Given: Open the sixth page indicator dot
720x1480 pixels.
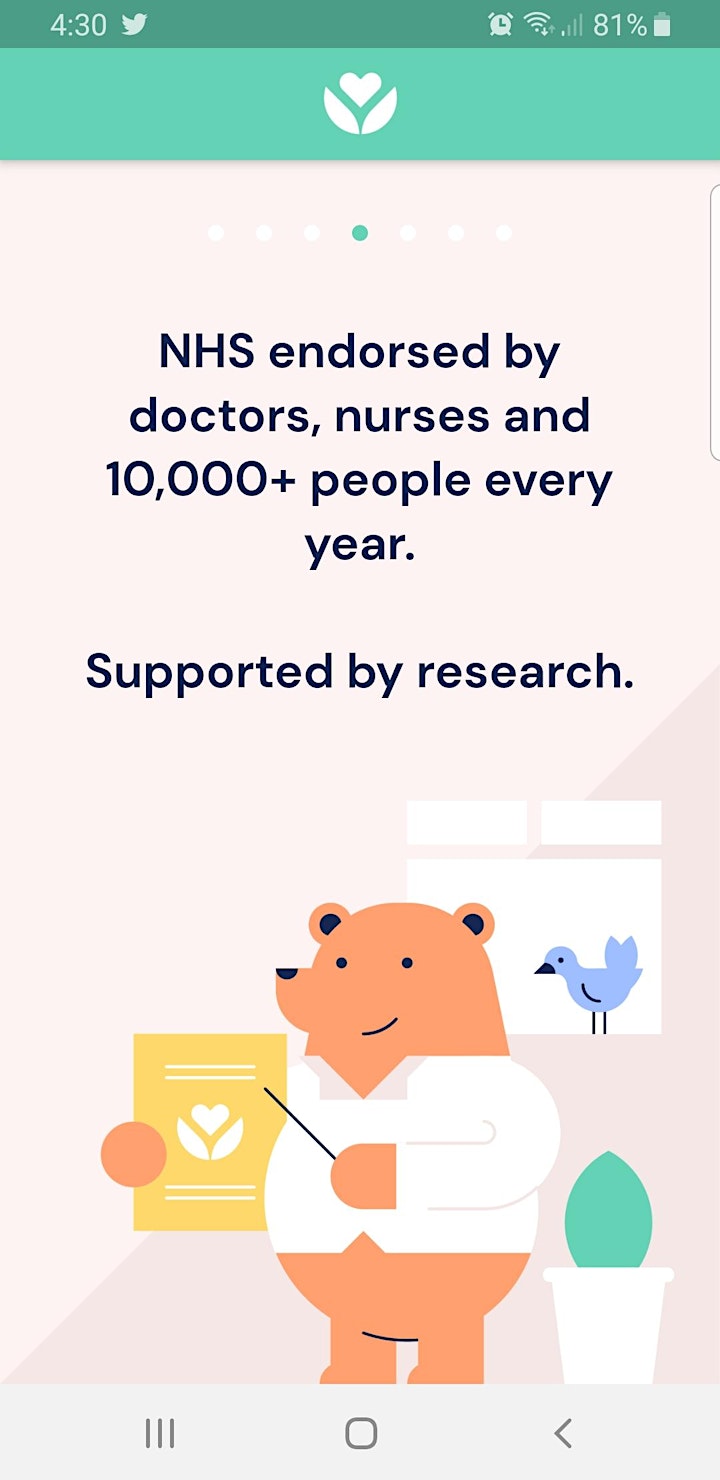Looking at the screenshot, I should pos(456,233).
